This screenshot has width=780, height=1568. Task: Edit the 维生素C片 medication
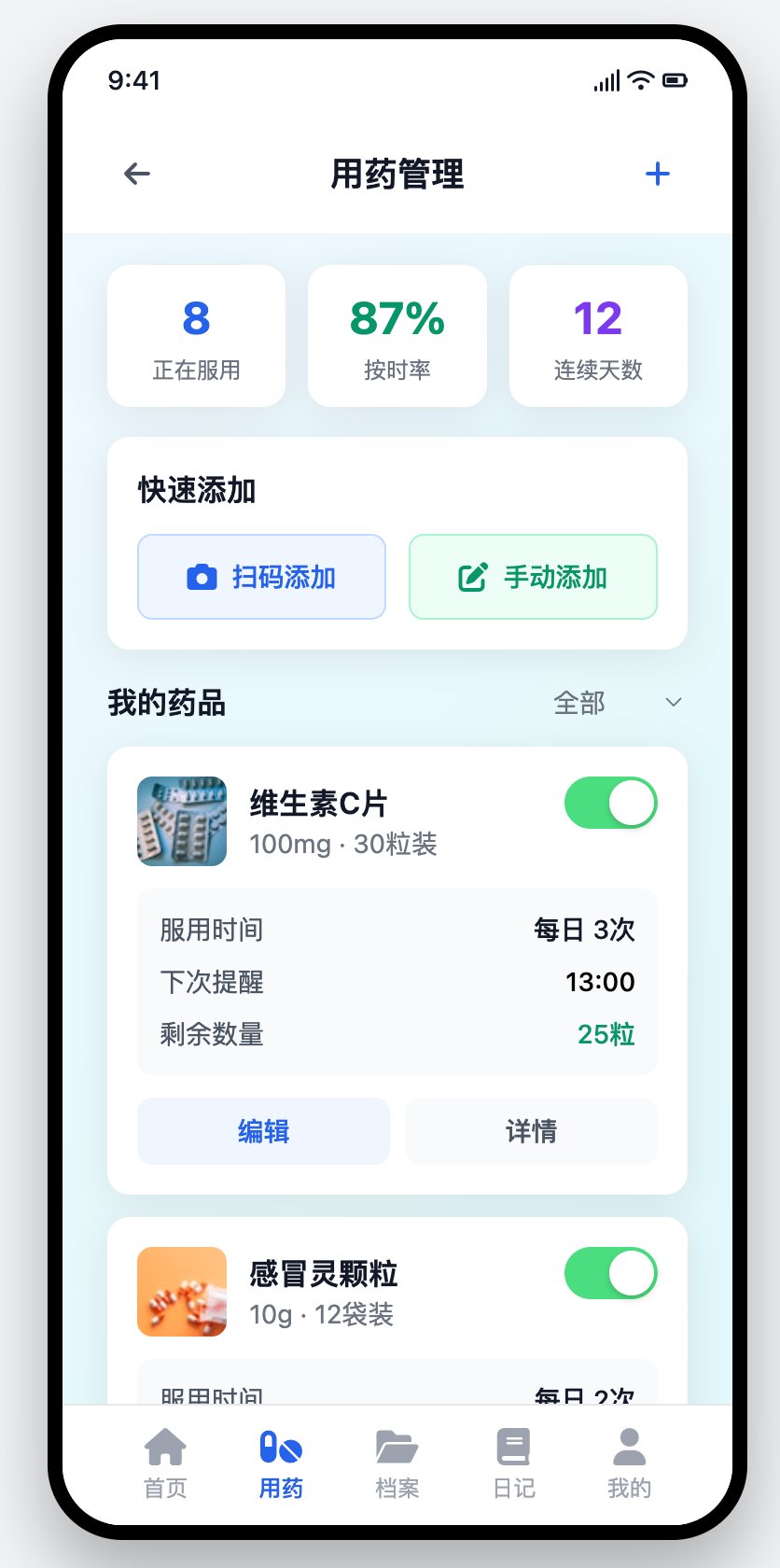click(263, 1131)
